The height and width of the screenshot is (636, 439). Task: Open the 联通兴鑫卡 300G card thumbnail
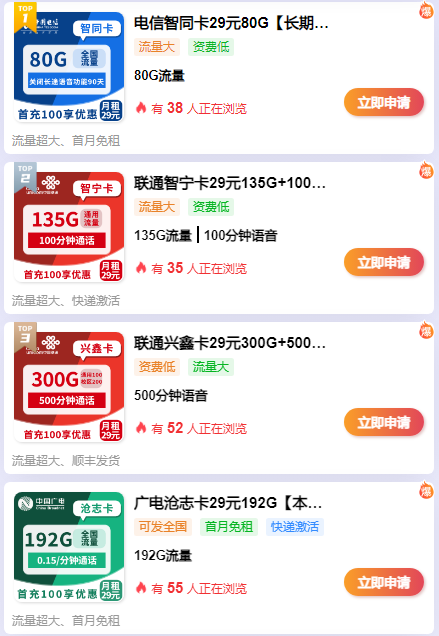tap(69, 387)
